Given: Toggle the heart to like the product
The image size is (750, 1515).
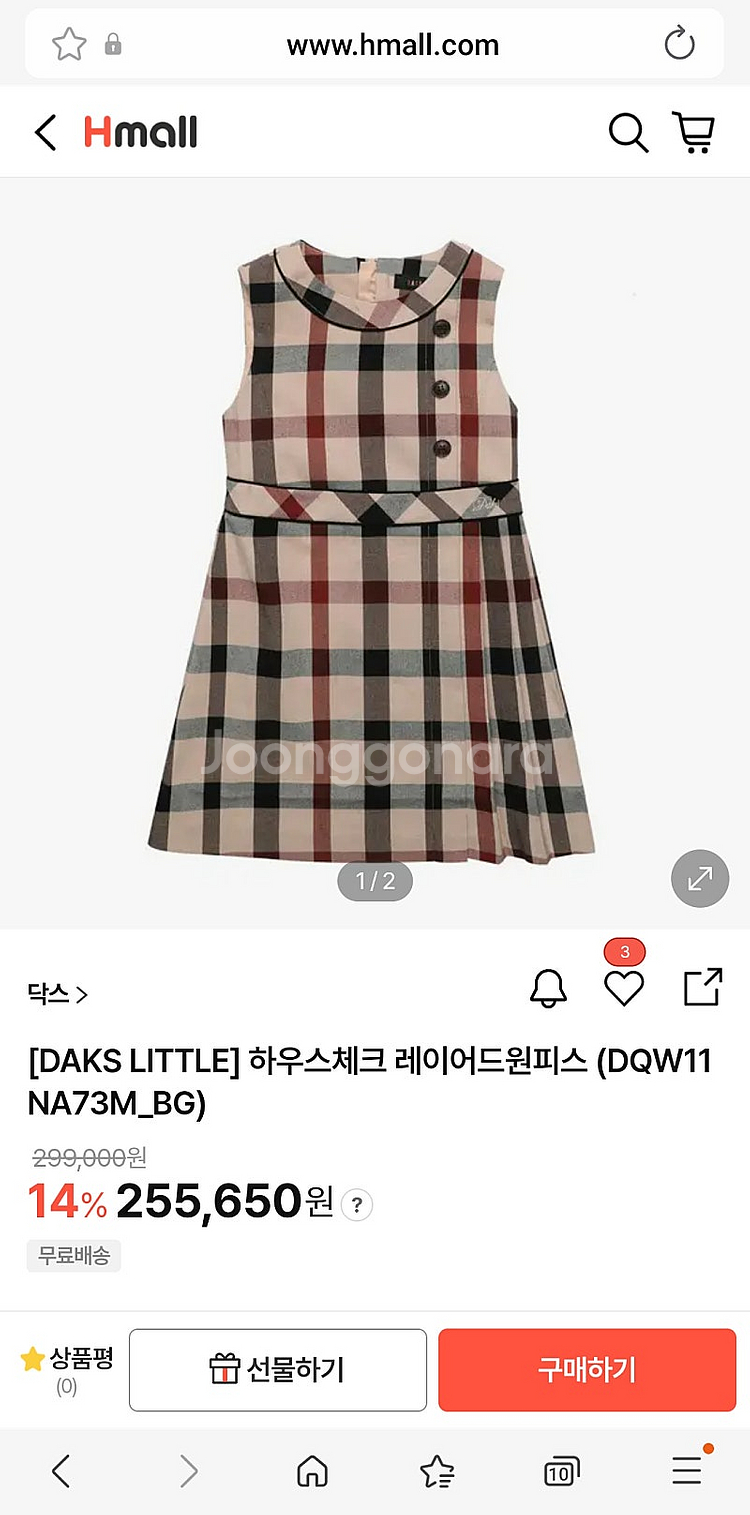Looking at the screenshot, I should [x=624, y=990].
